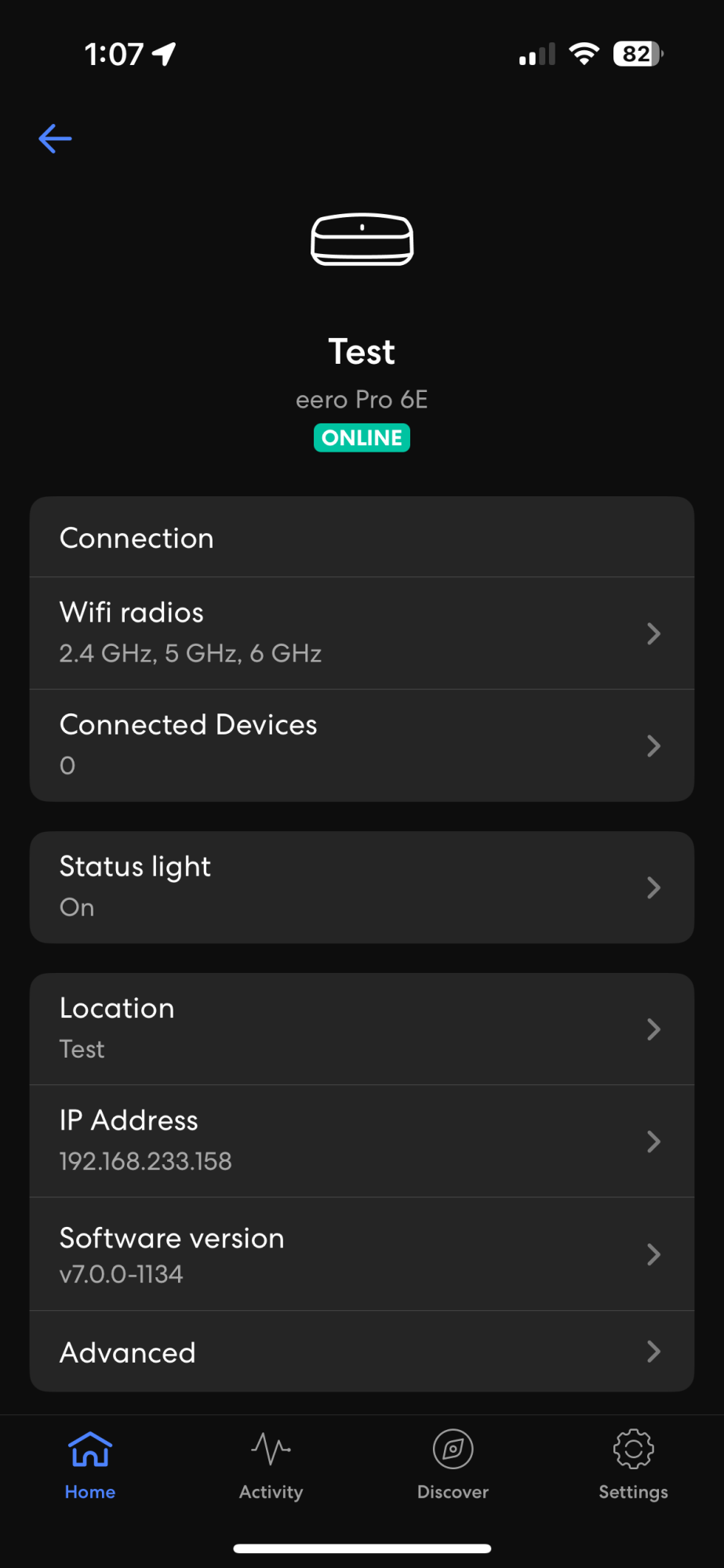
Task: Switch to the Home tab
Action: click(90, 1463)
